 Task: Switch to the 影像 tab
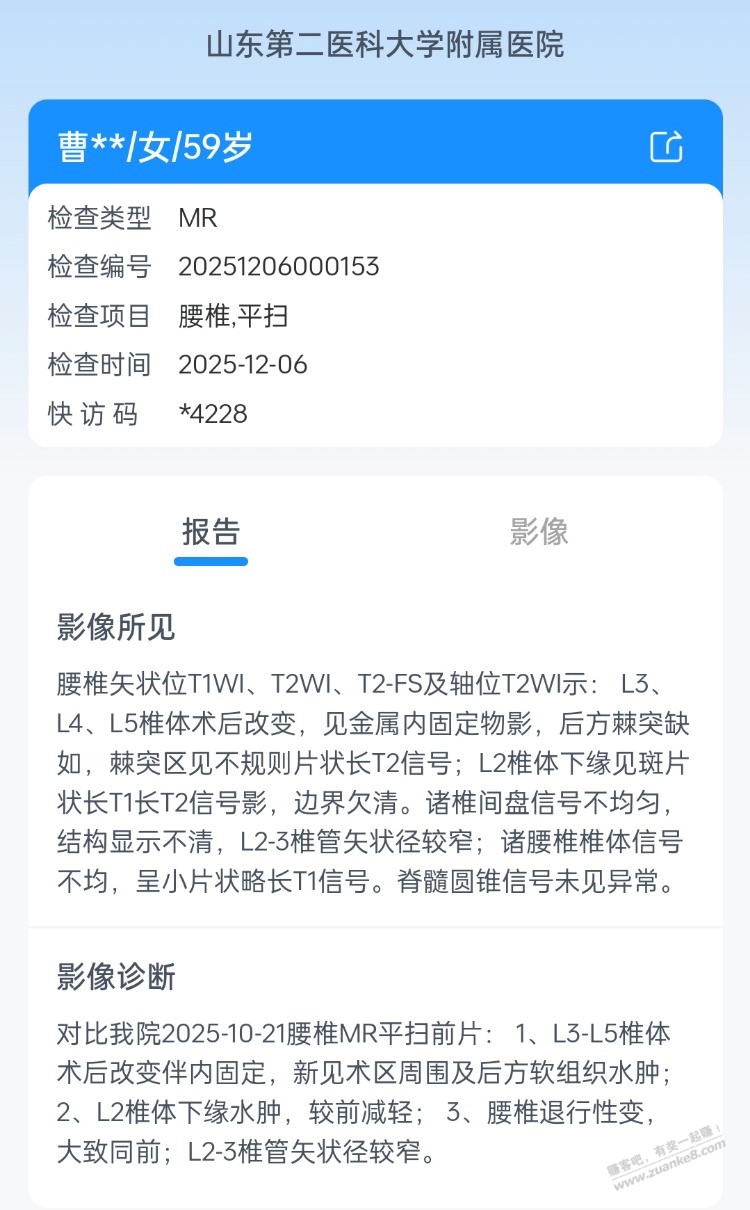click(x=540, y=532)
